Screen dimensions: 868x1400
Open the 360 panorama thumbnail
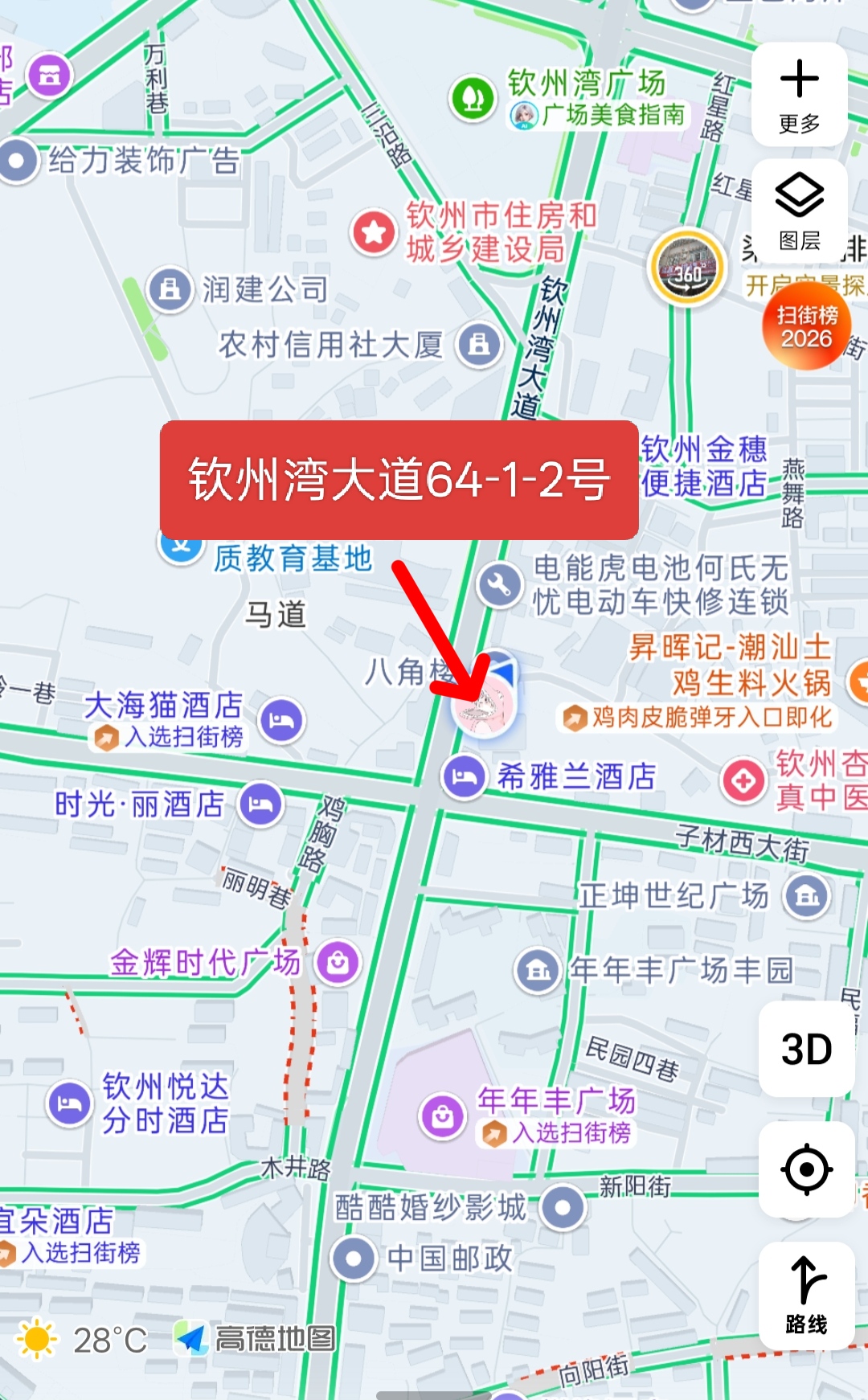coord(686,268)
